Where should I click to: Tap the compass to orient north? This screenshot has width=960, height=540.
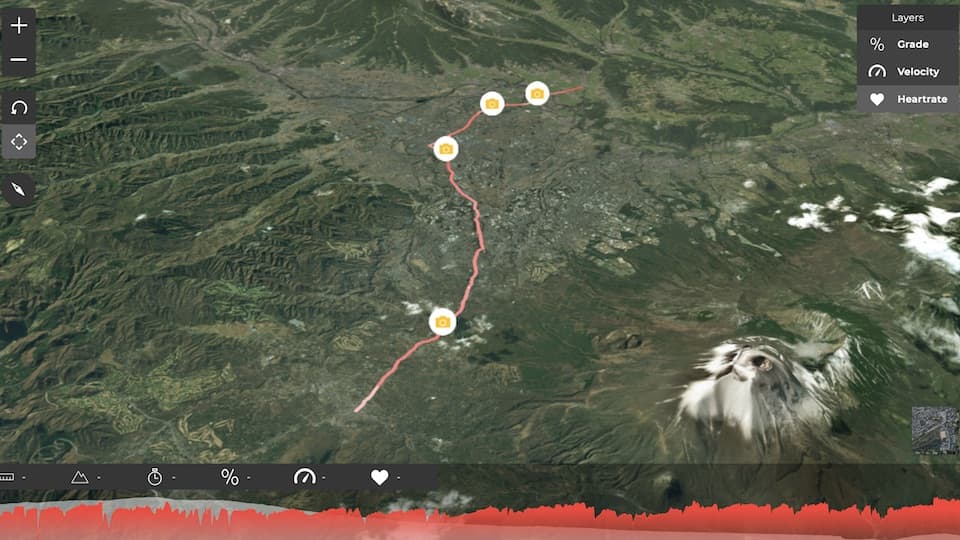pos(19,189)
